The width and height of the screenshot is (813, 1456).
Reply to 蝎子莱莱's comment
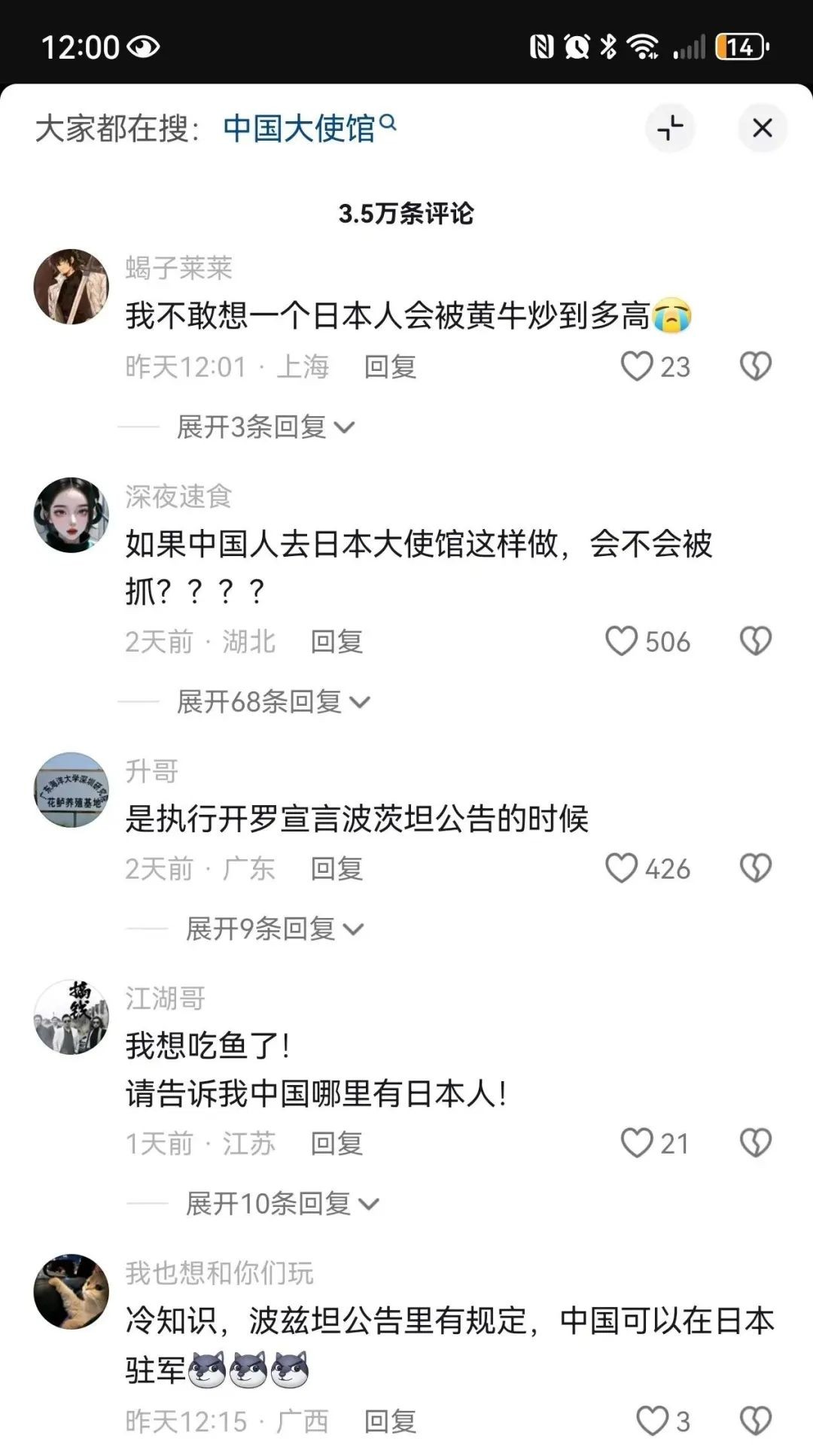(390, 367)
